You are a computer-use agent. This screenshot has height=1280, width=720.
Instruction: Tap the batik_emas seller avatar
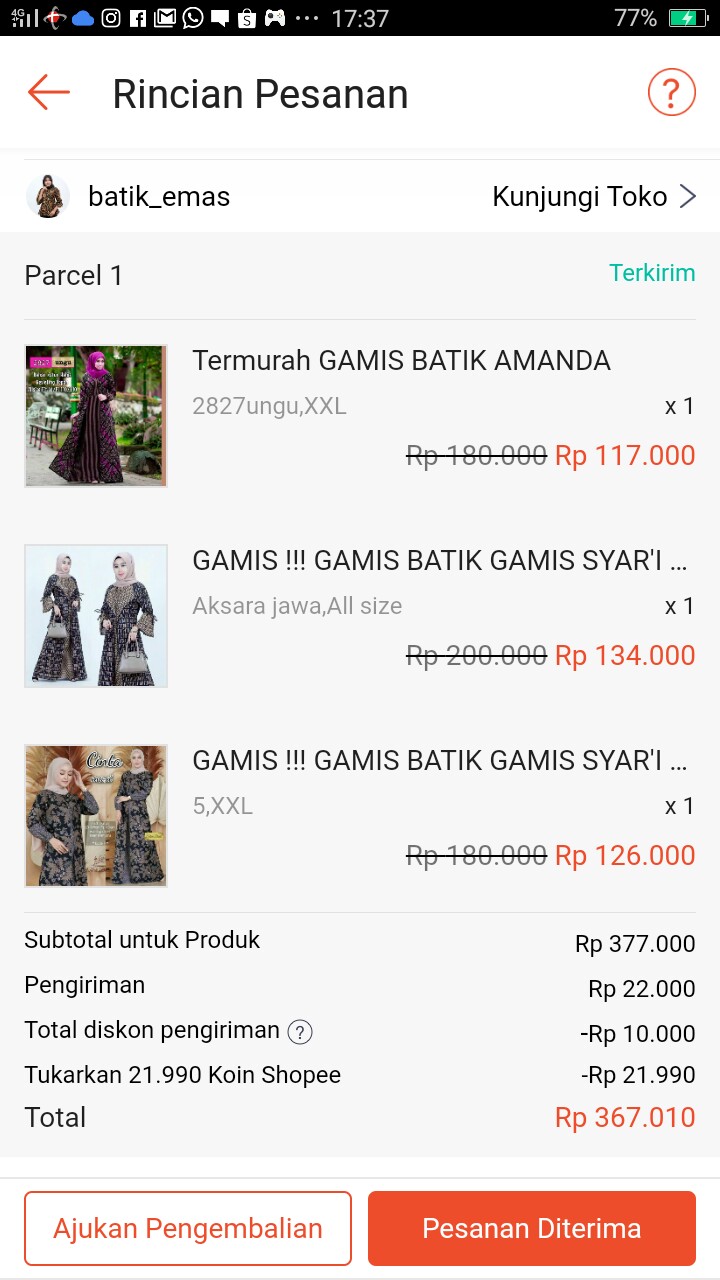47,196
